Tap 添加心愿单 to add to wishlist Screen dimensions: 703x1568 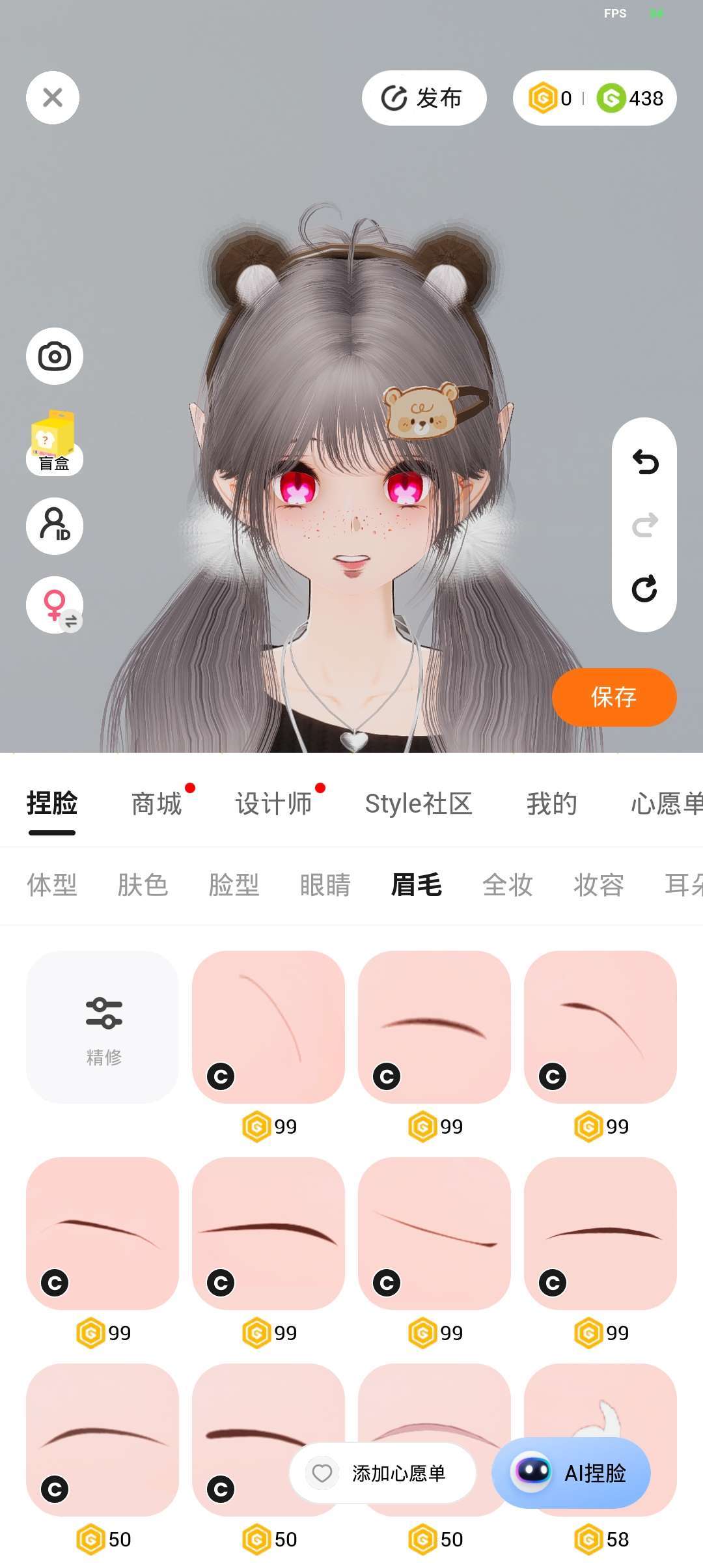point(383,1473)
